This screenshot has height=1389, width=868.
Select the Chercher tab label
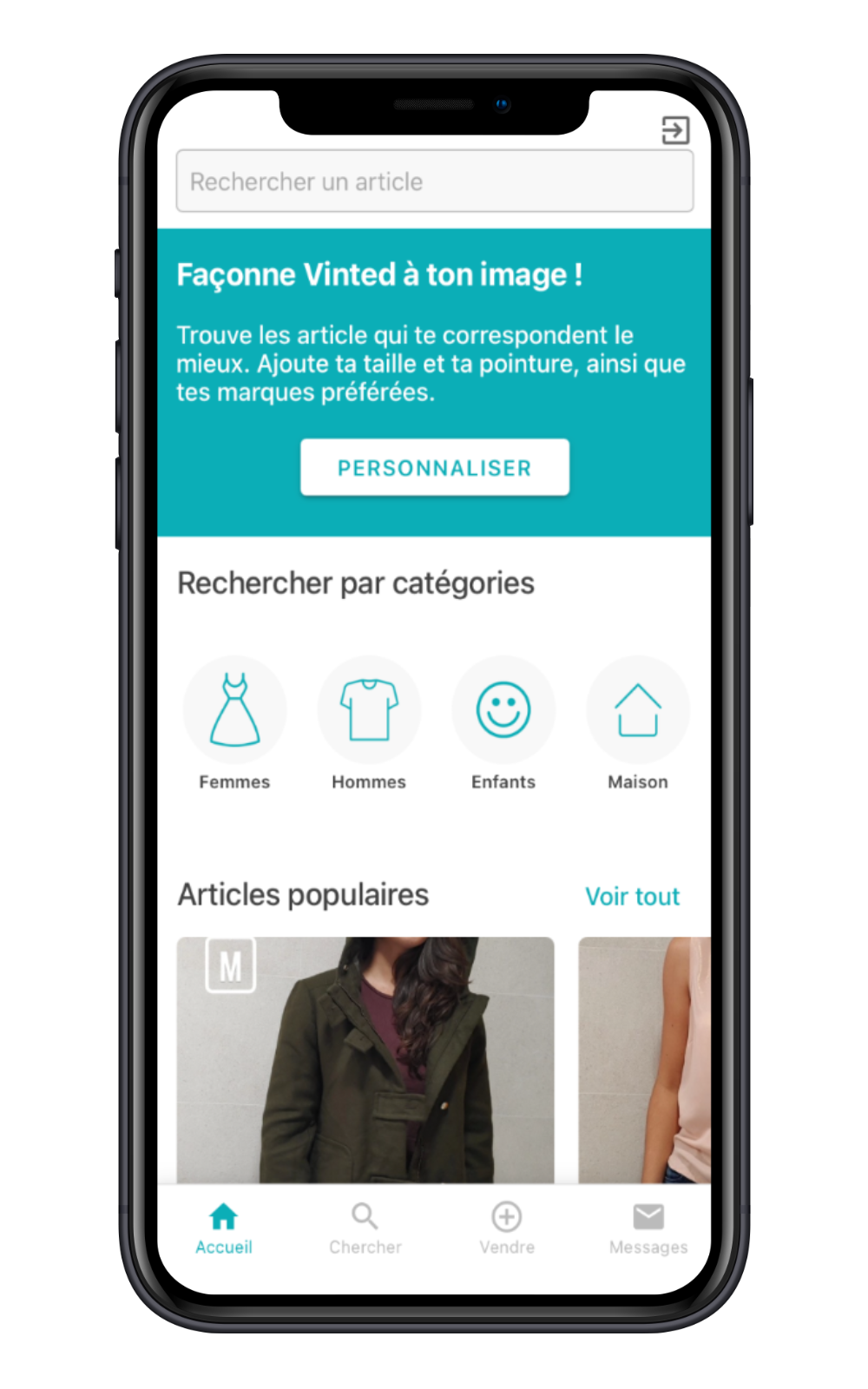pos(365,1247)
